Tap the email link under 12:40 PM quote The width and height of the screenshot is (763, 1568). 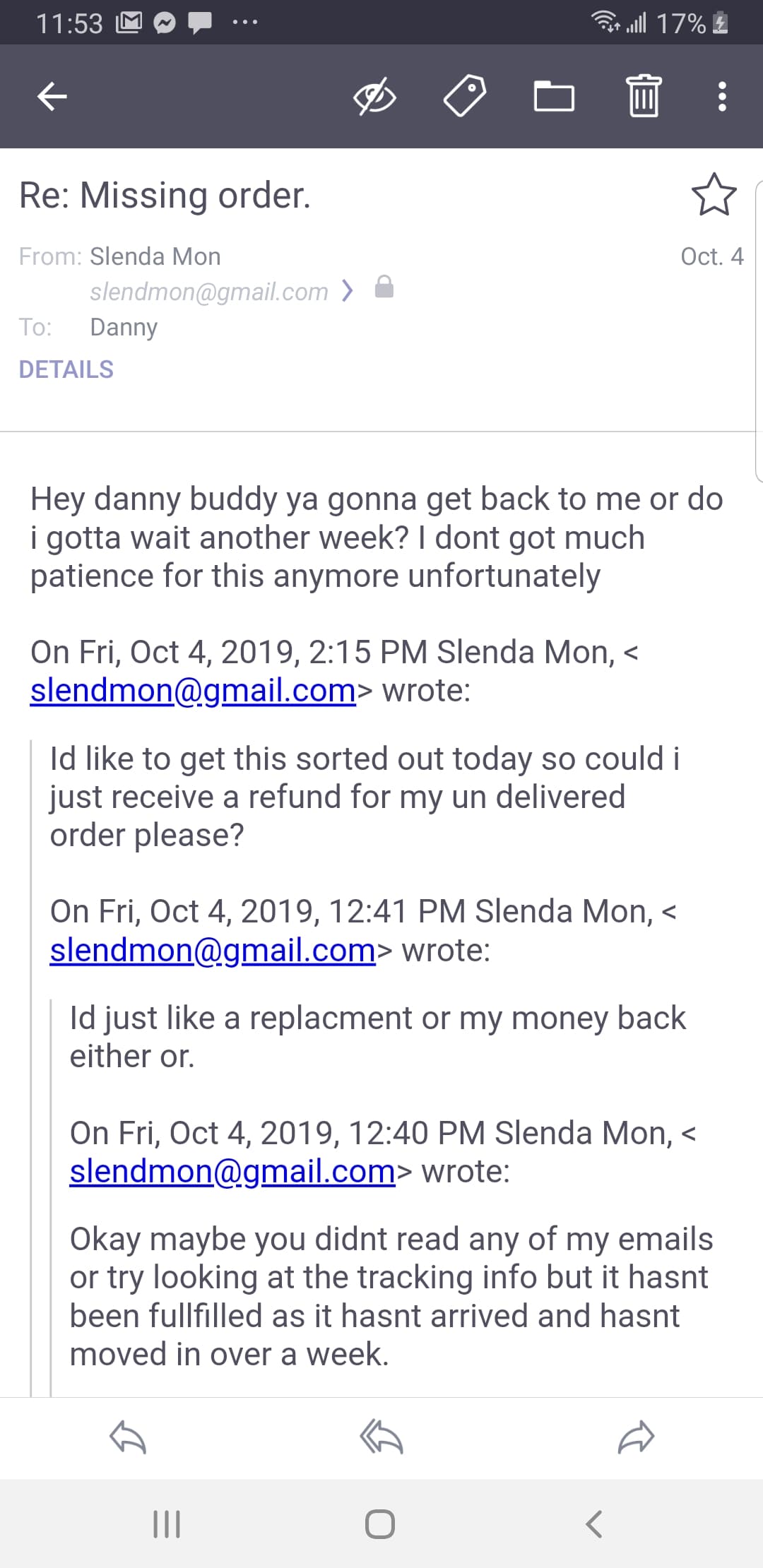(232, 1172)
